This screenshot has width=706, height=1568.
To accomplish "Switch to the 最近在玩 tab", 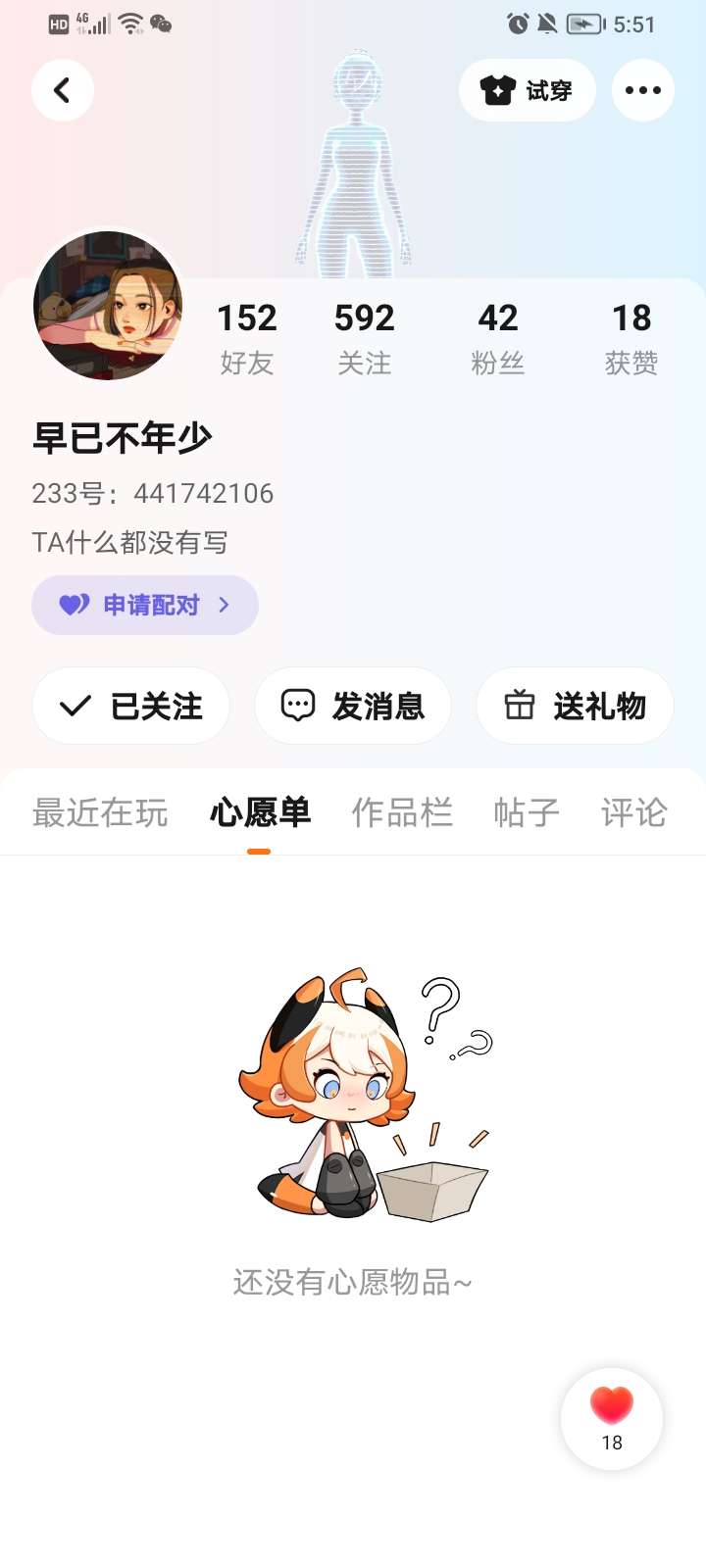I will (x=100, y=812).
